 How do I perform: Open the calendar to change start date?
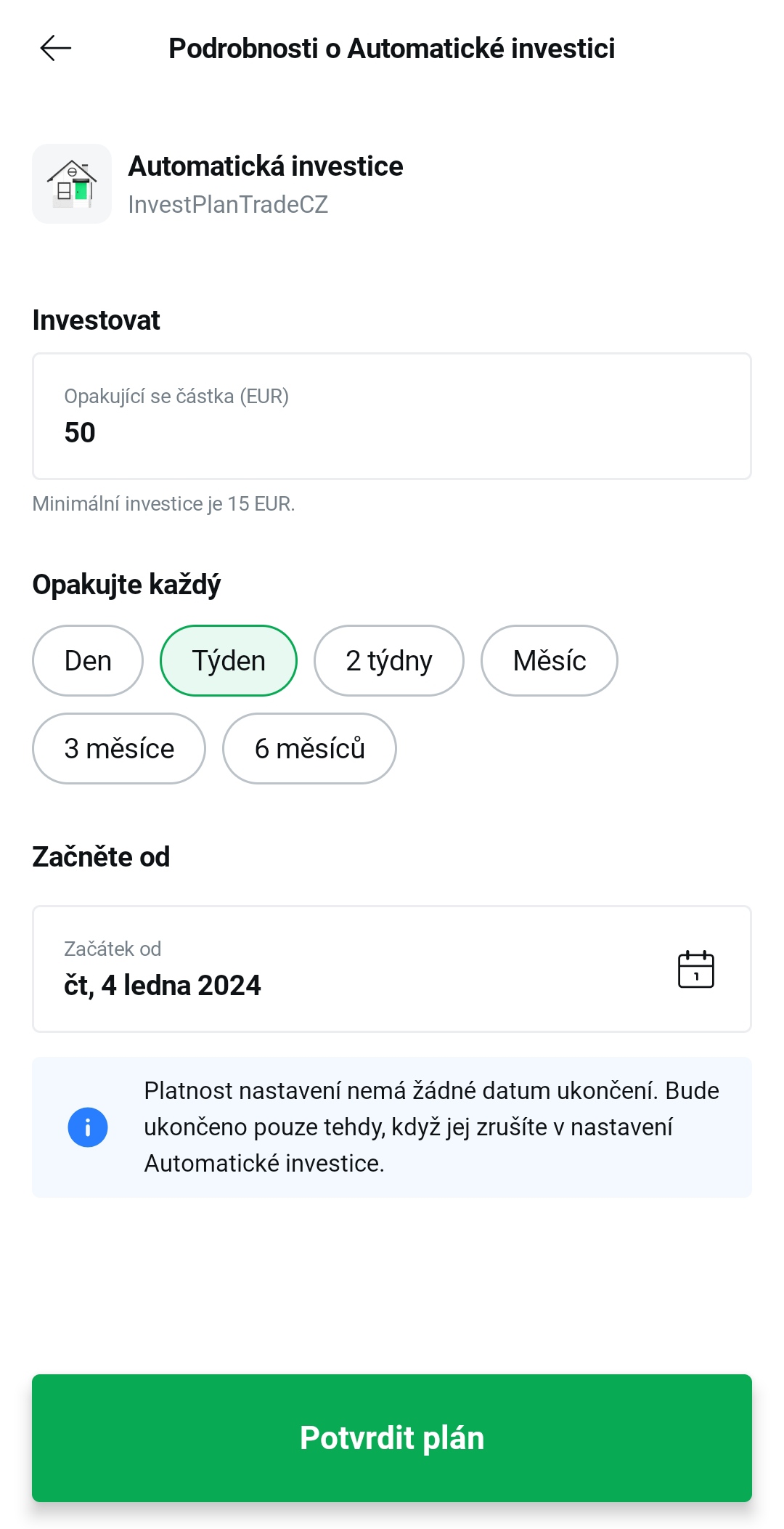695,969
